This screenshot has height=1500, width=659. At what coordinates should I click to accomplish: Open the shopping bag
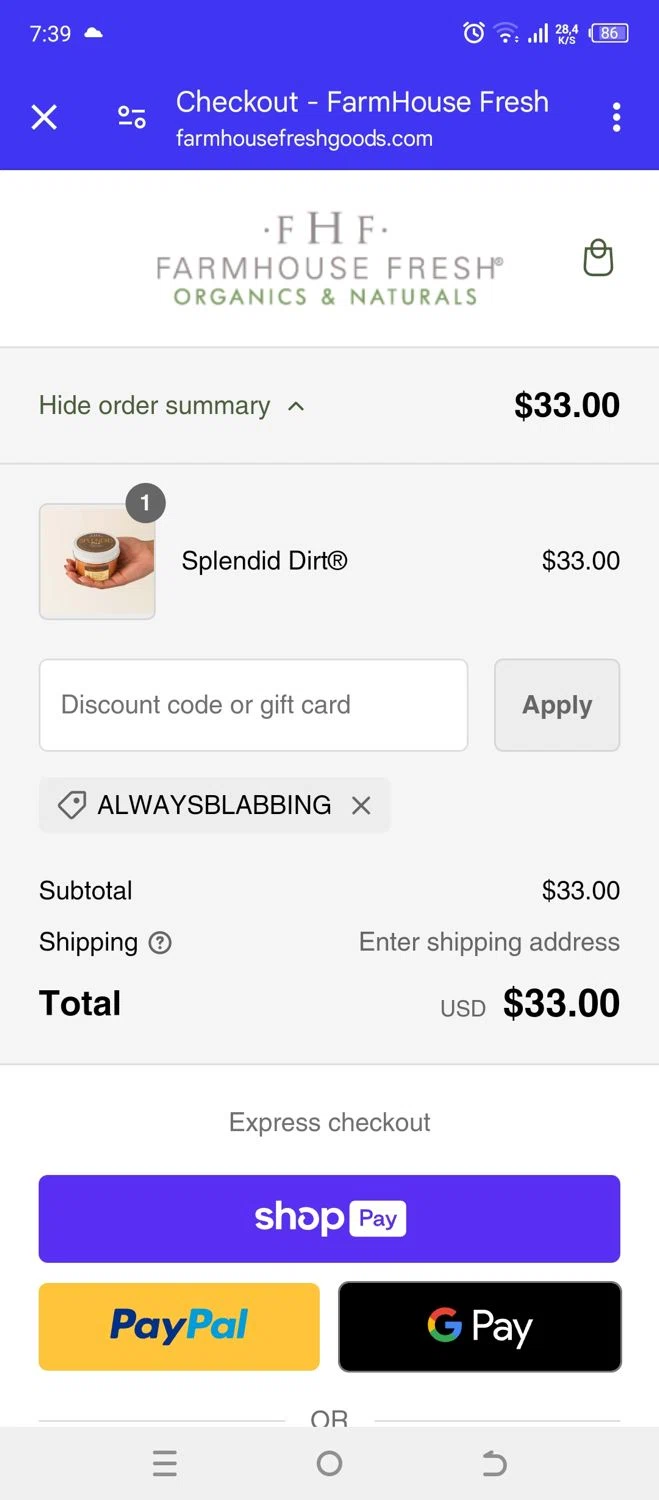point(598,258)
